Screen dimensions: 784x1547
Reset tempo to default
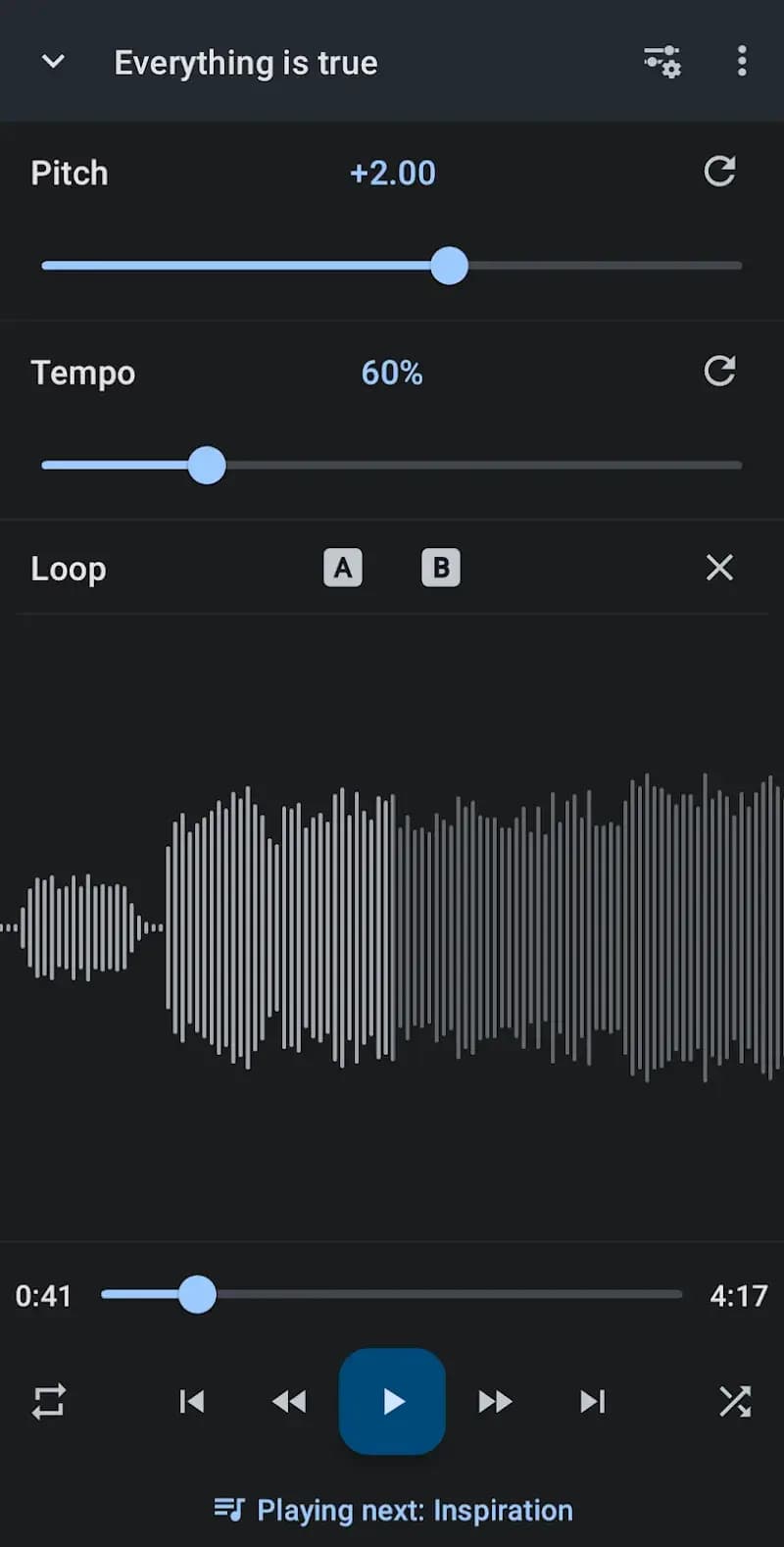tap(719, 372)
